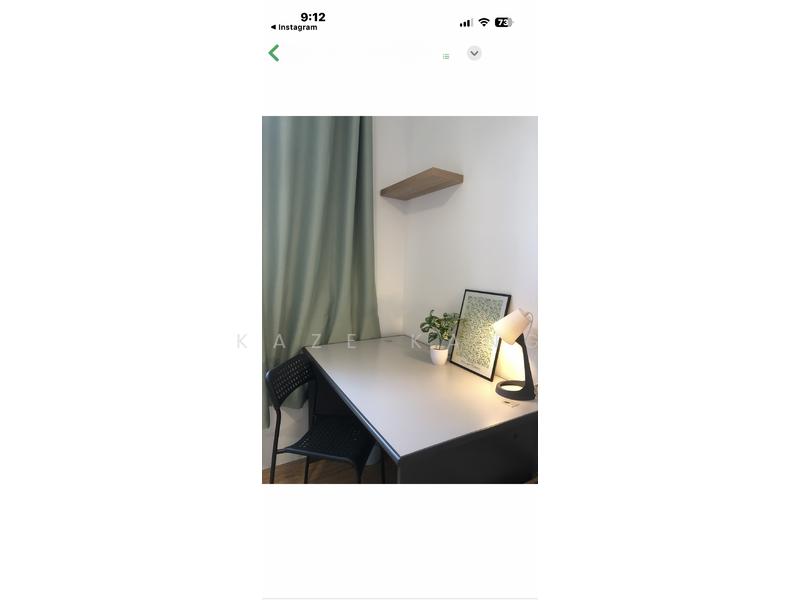Open the desk photo in full view
Viewport: 800px width, 600px height.
point(399,299)
